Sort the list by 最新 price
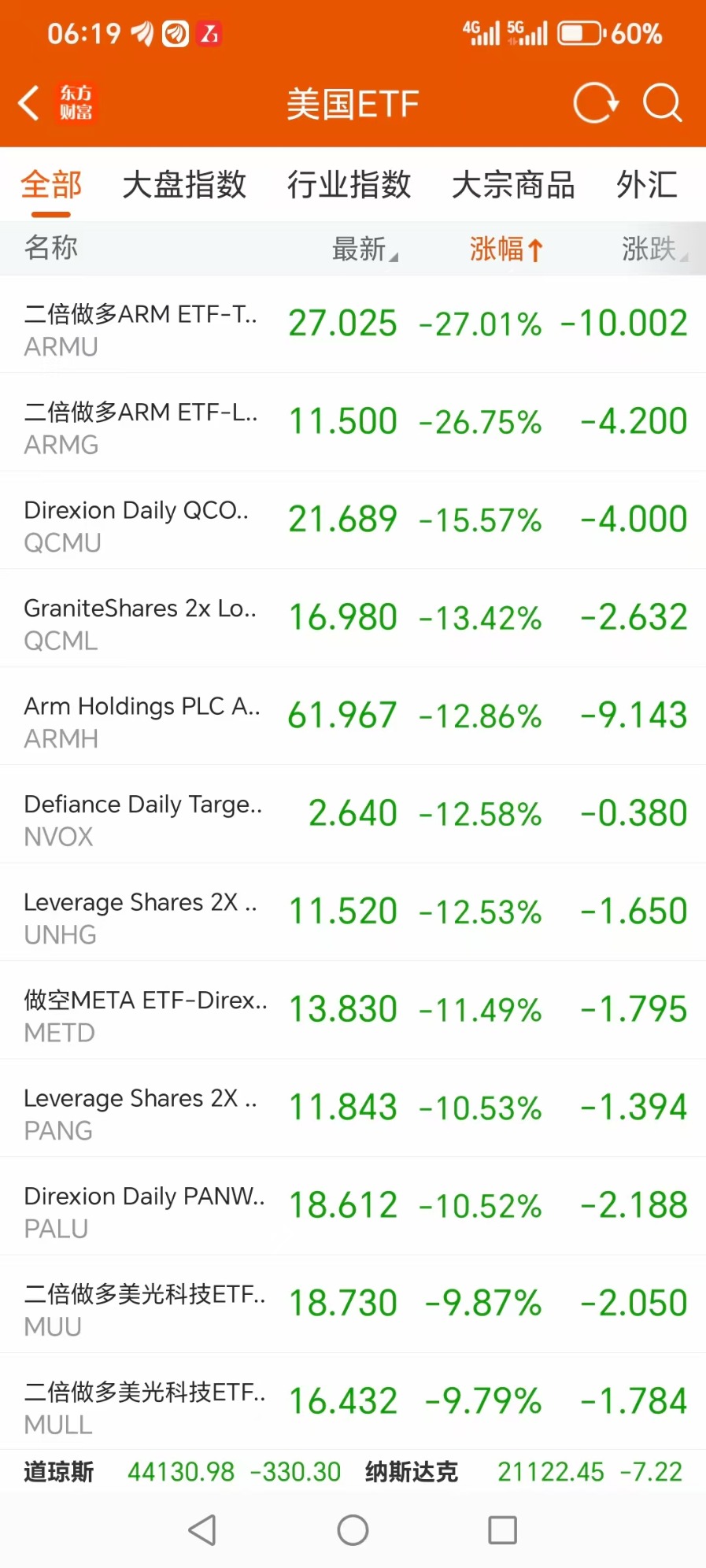 coord(364,249)
